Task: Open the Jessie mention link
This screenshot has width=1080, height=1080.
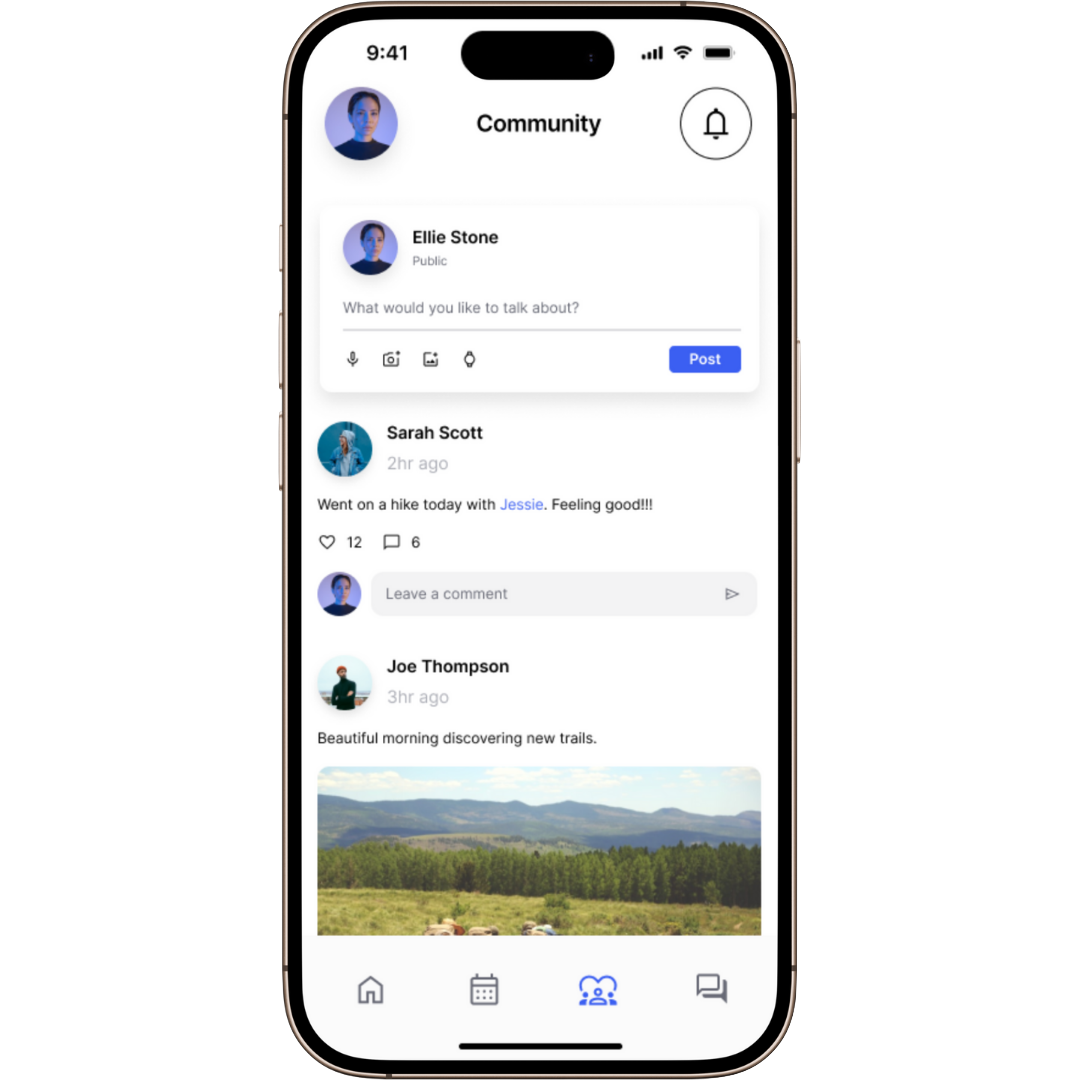Action: click(521, 505)
